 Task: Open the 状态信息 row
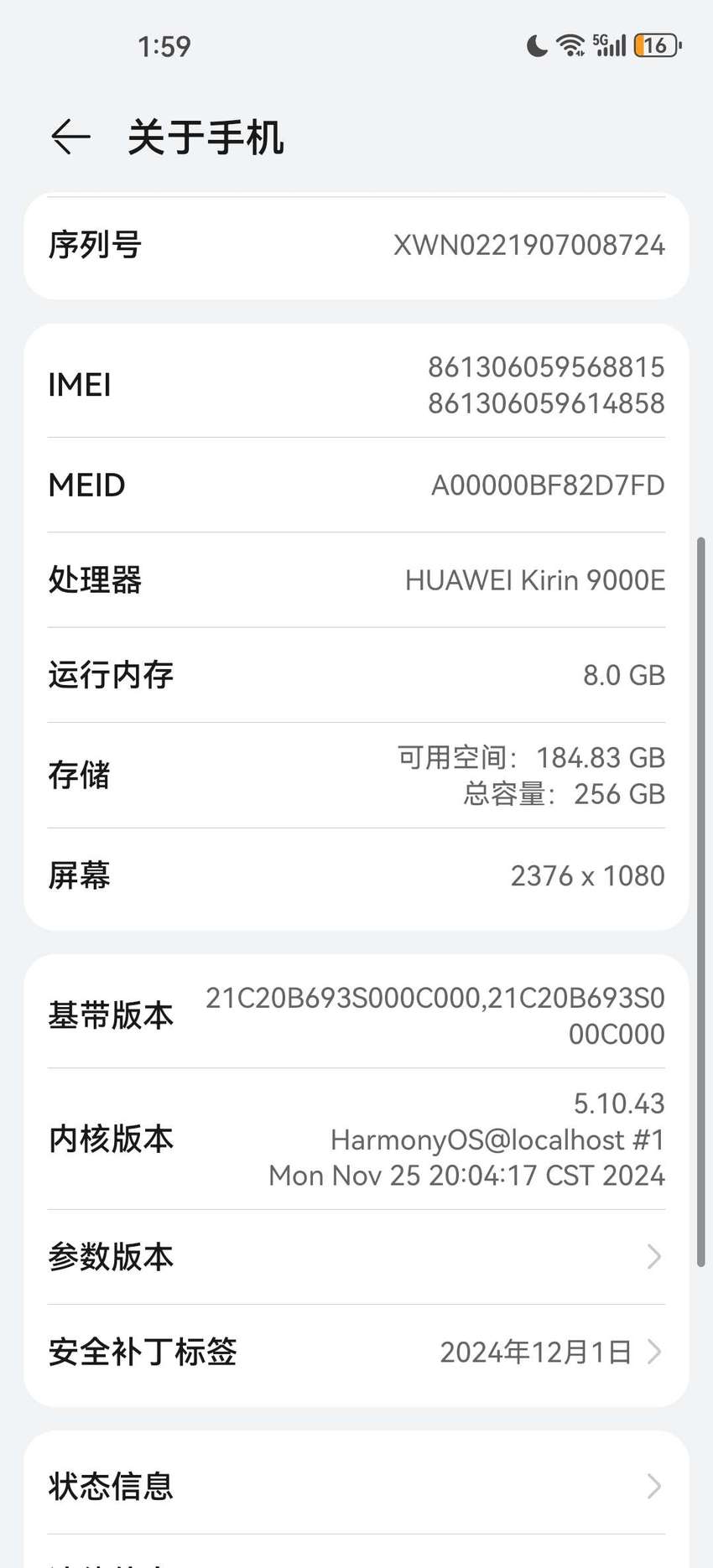tap(356, 1486)
